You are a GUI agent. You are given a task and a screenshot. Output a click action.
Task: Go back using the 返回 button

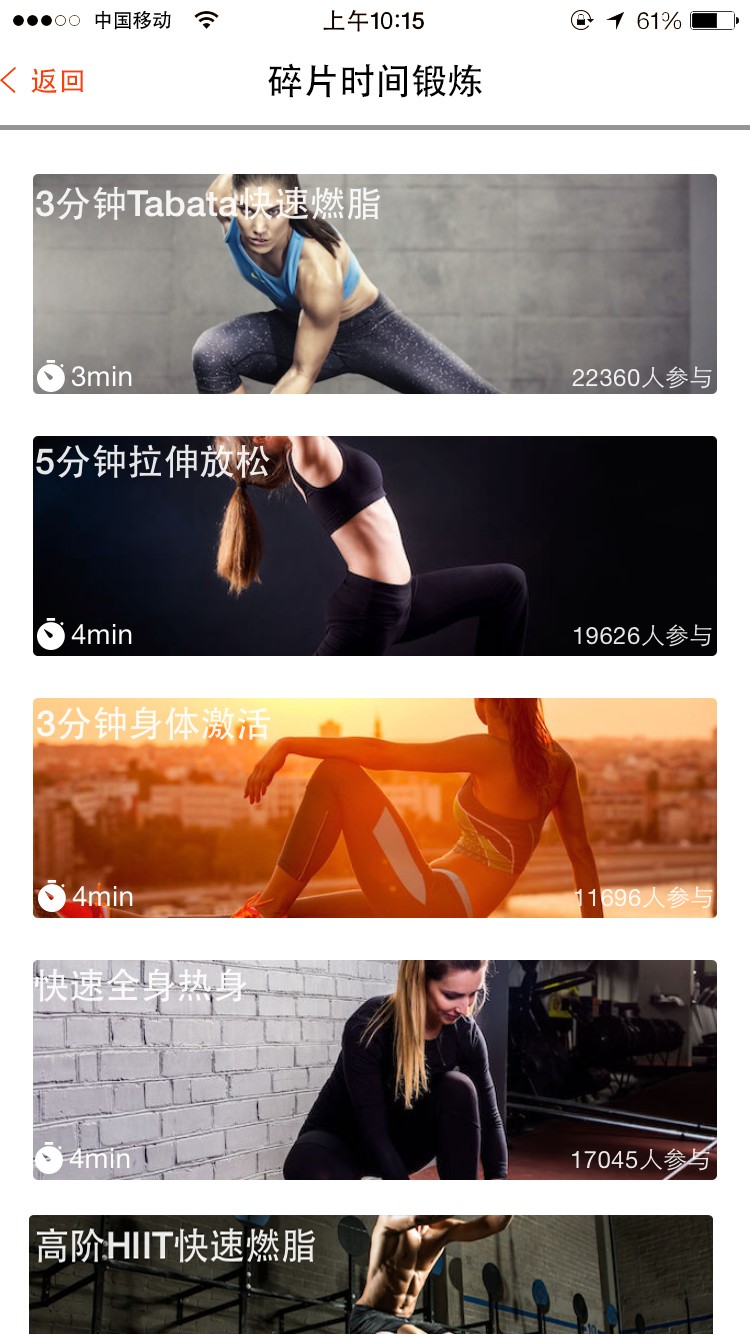pos(44,81)
